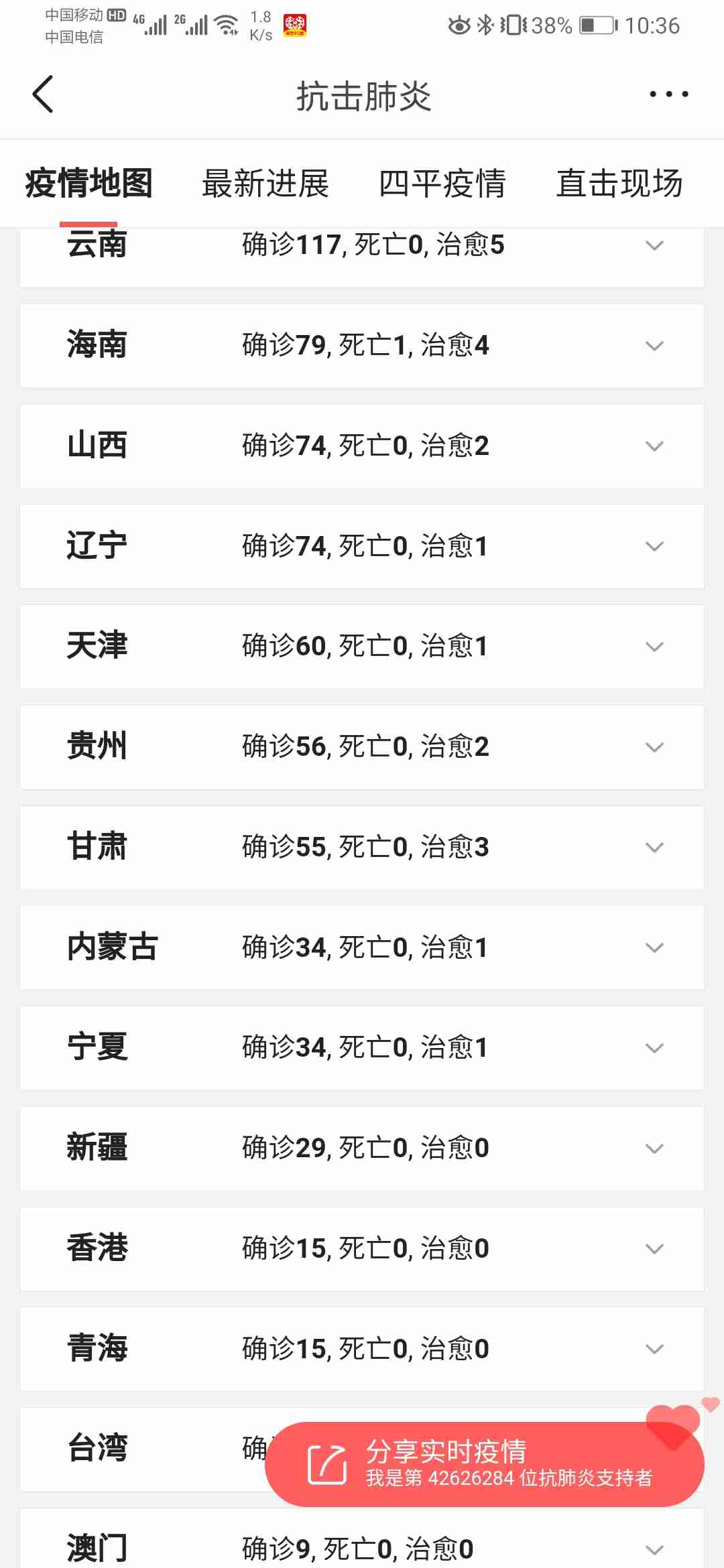Expand the 天津 entry

click(654, 647)
